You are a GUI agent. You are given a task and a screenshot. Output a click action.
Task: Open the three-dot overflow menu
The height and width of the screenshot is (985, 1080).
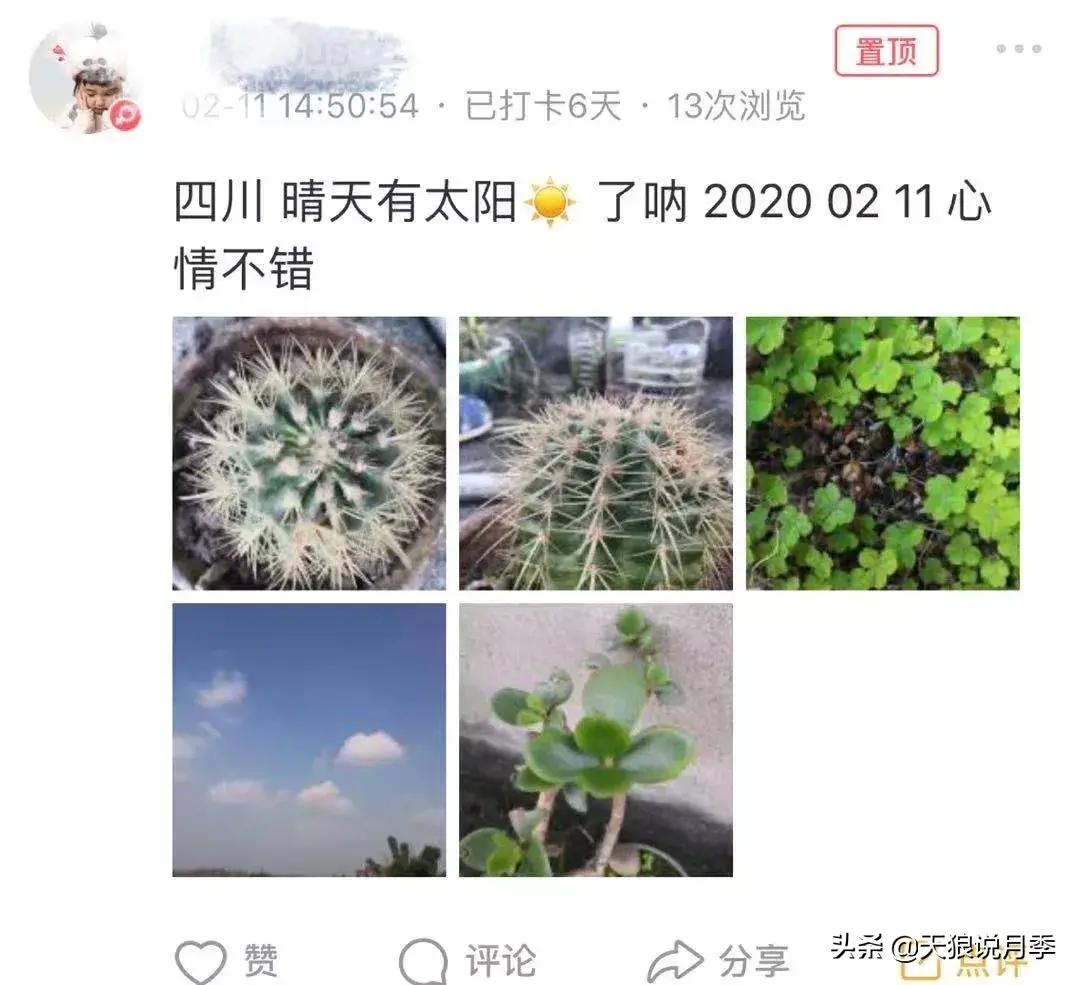pos(1018,49)
